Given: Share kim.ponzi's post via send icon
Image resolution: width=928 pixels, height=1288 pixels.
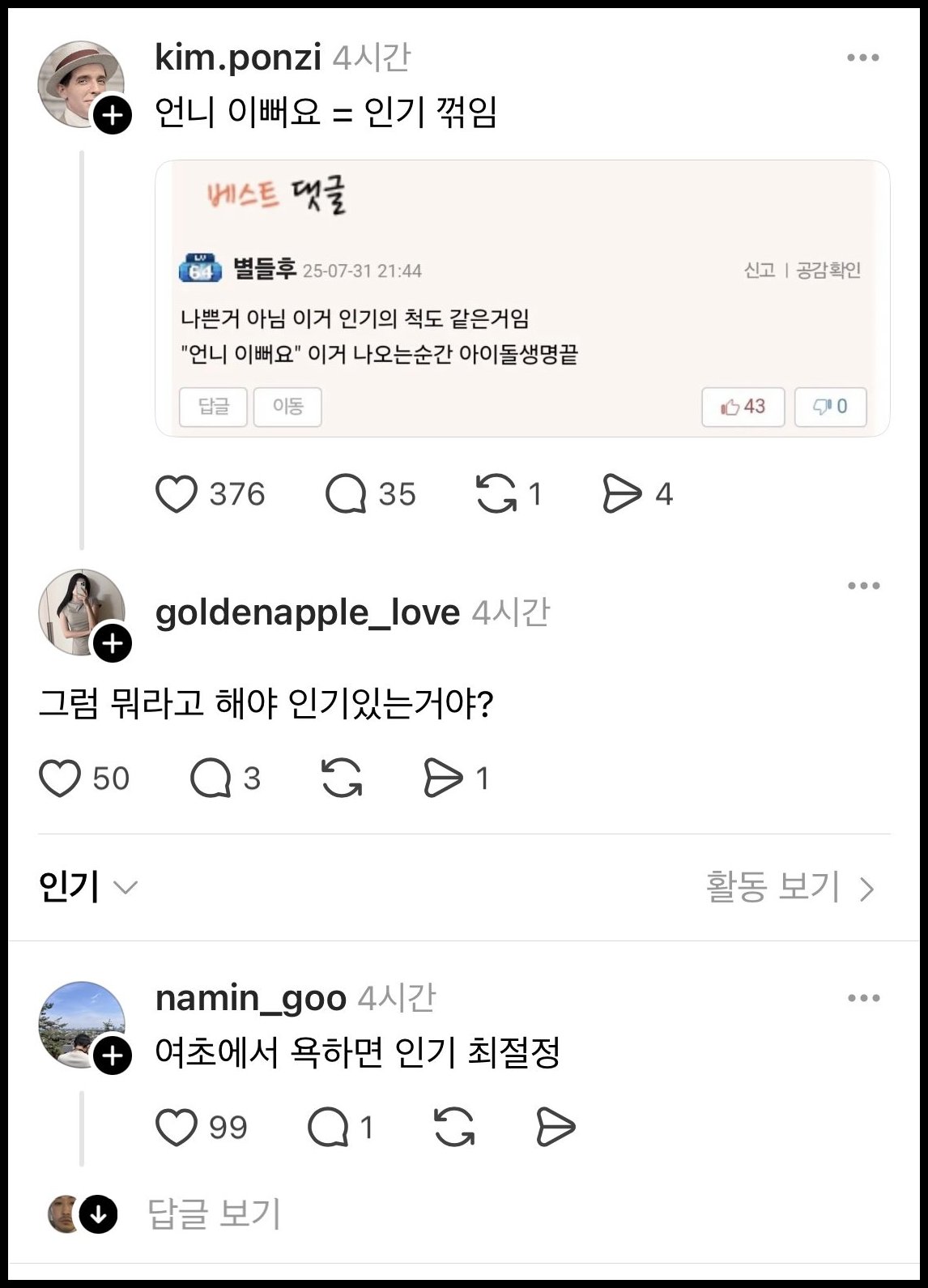Looking at the screenshot, I should pyautogui.click(x=622, y=494).
